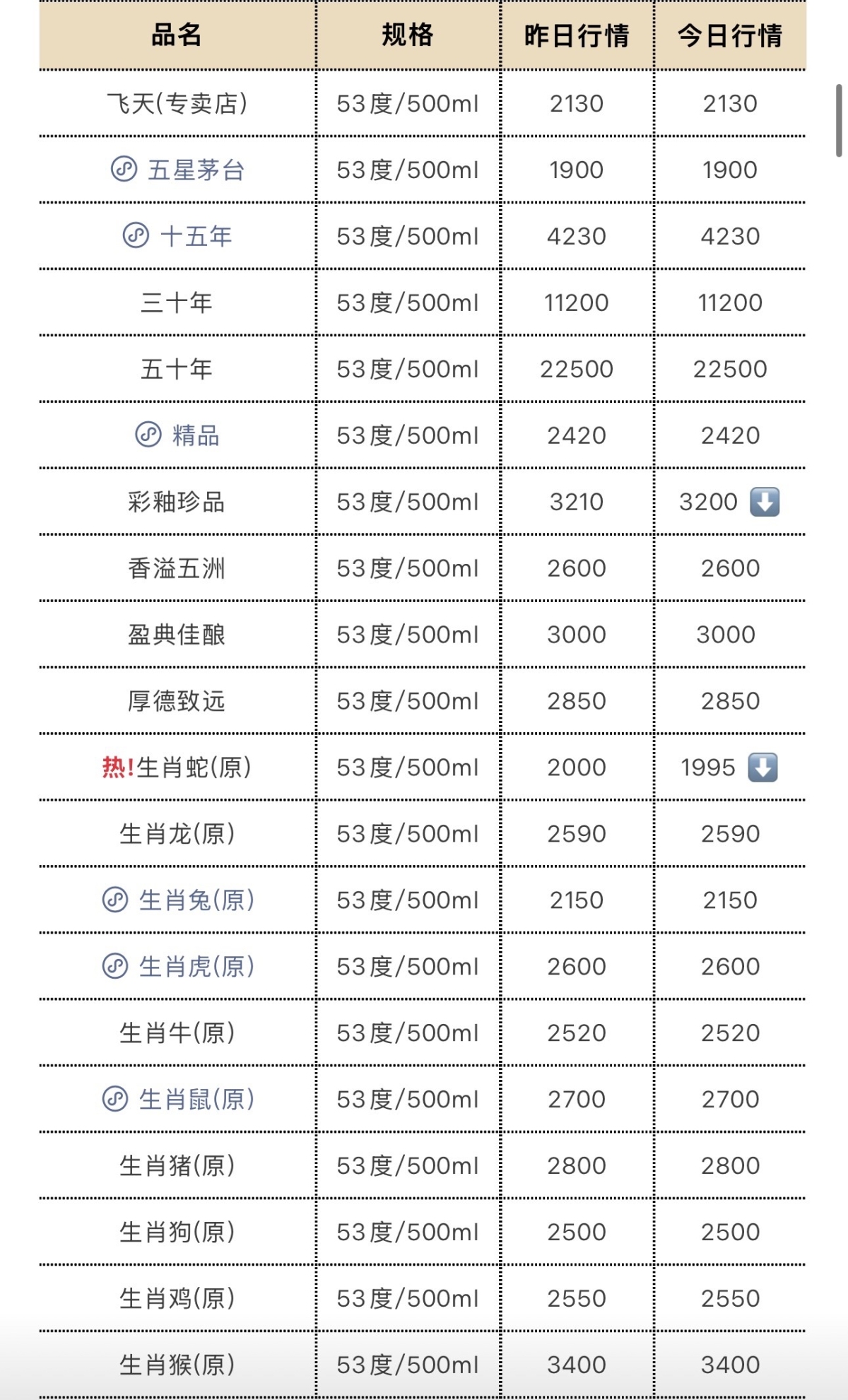Open the 生肖虎(原) link
Viewport: 848px width, 1400px height.
tap(177, 966)
